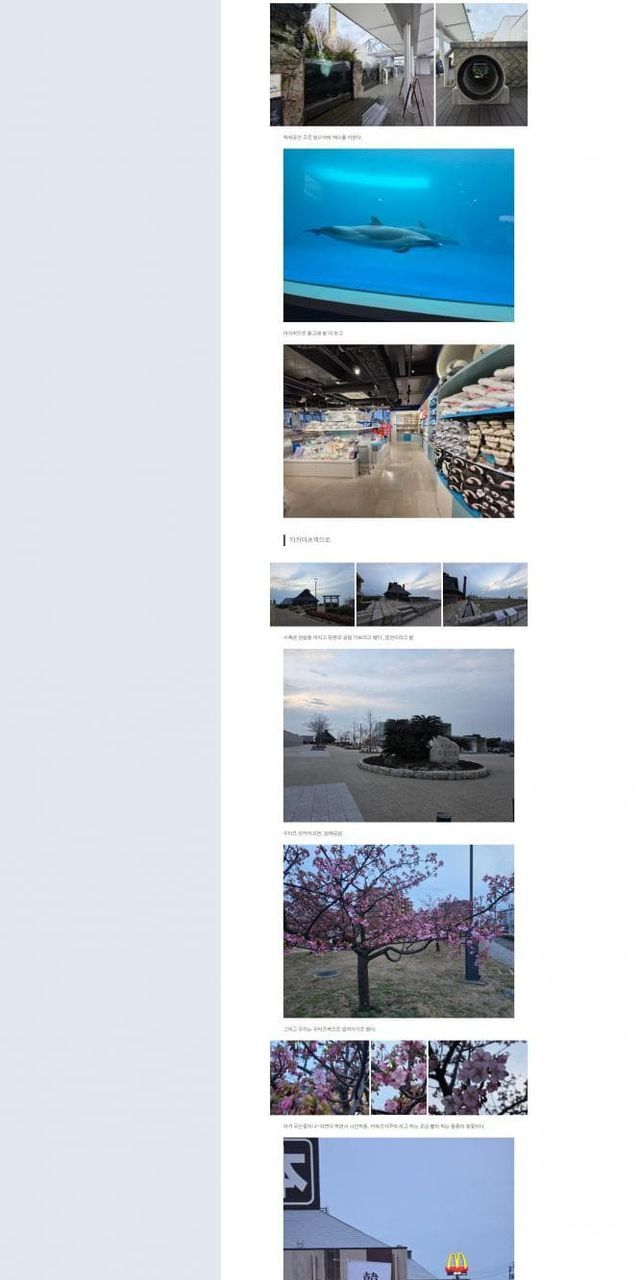The image size is (640, 1280).
Task: Open the McDonald's sign street photo
Action: 398,1208
